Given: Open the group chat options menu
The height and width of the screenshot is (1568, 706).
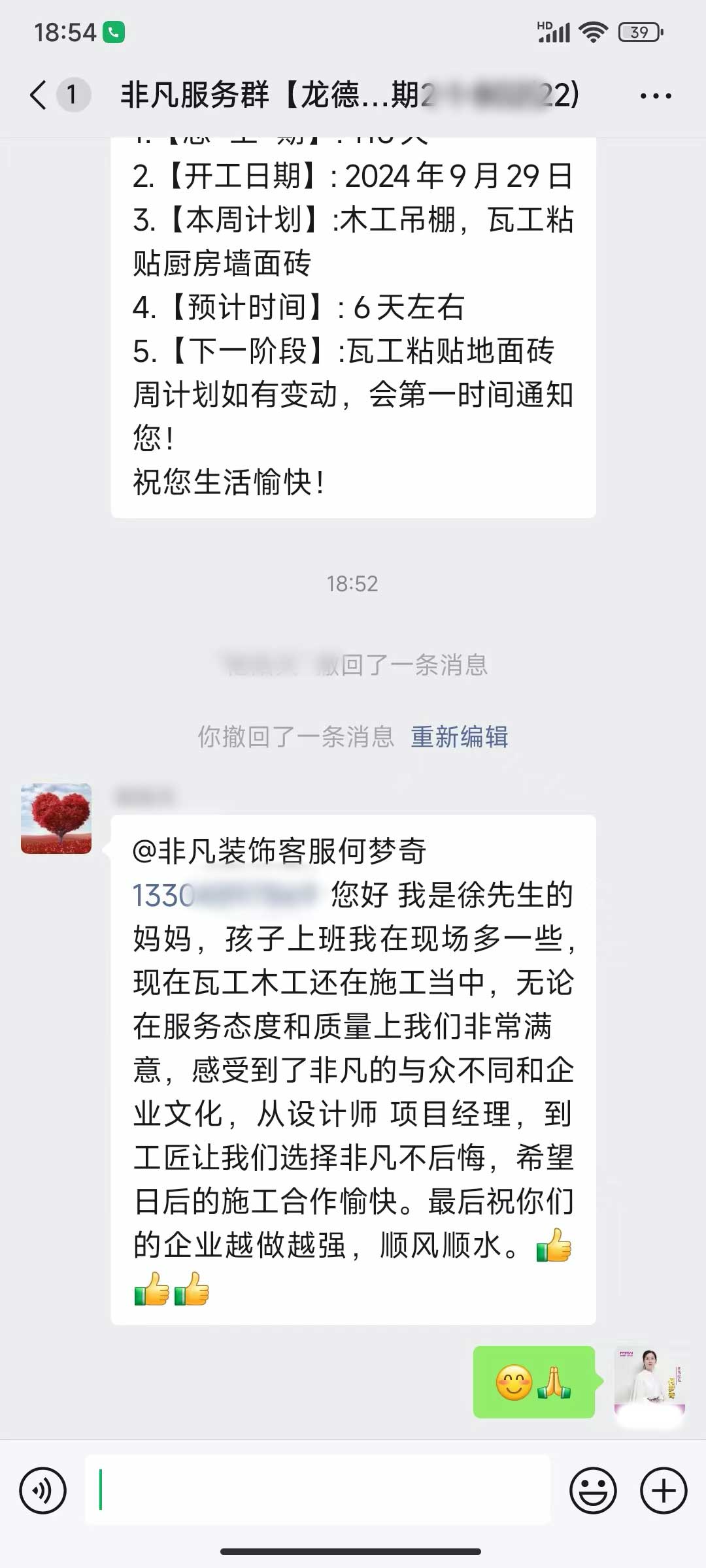Looking at the screenshot, I should 655,96.
